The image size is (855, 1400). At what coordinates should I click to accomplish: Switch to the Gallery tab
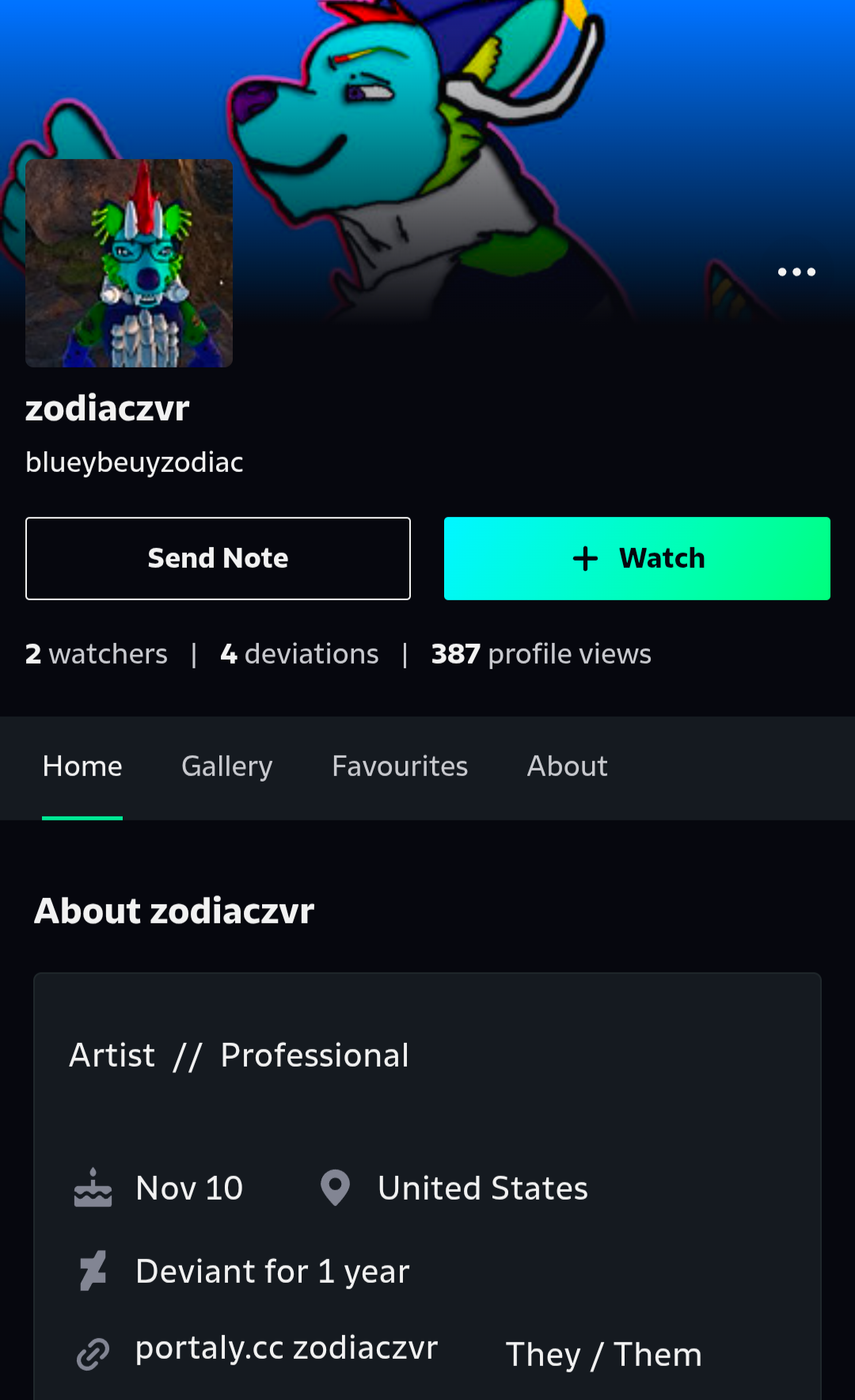[227, 767]
